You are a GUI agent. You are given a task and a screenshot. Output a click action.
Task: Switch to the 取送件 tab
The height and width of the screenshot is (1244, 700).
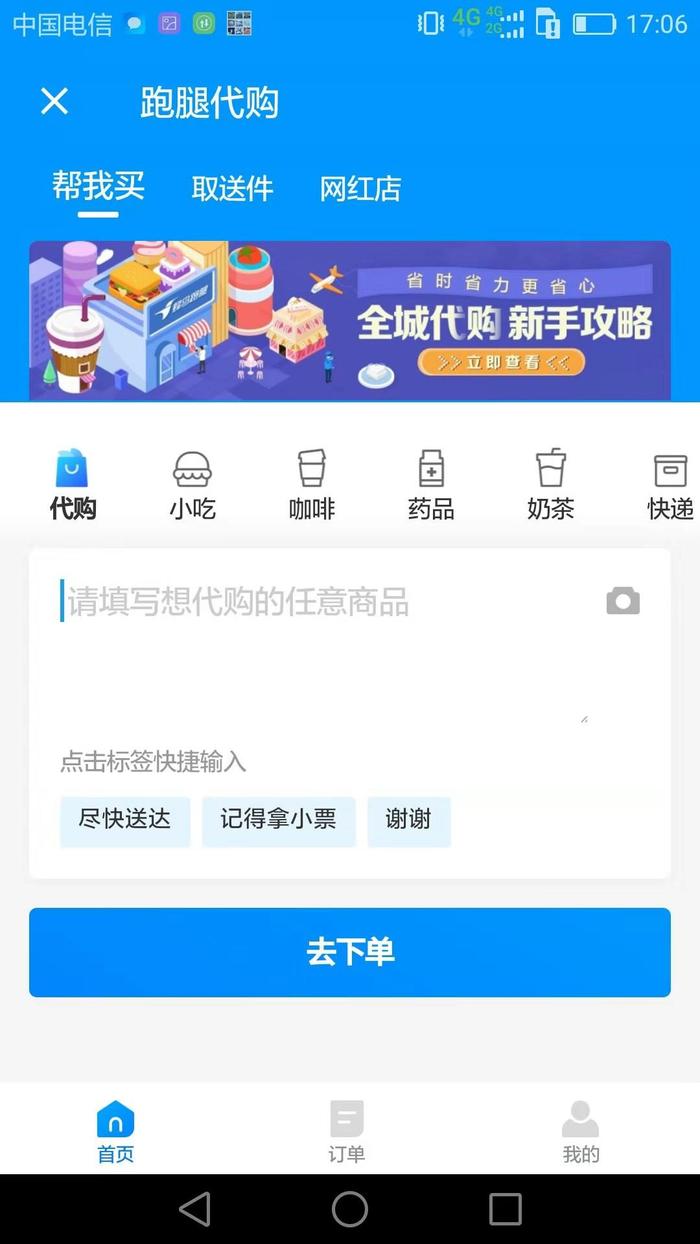pos(232,188)
